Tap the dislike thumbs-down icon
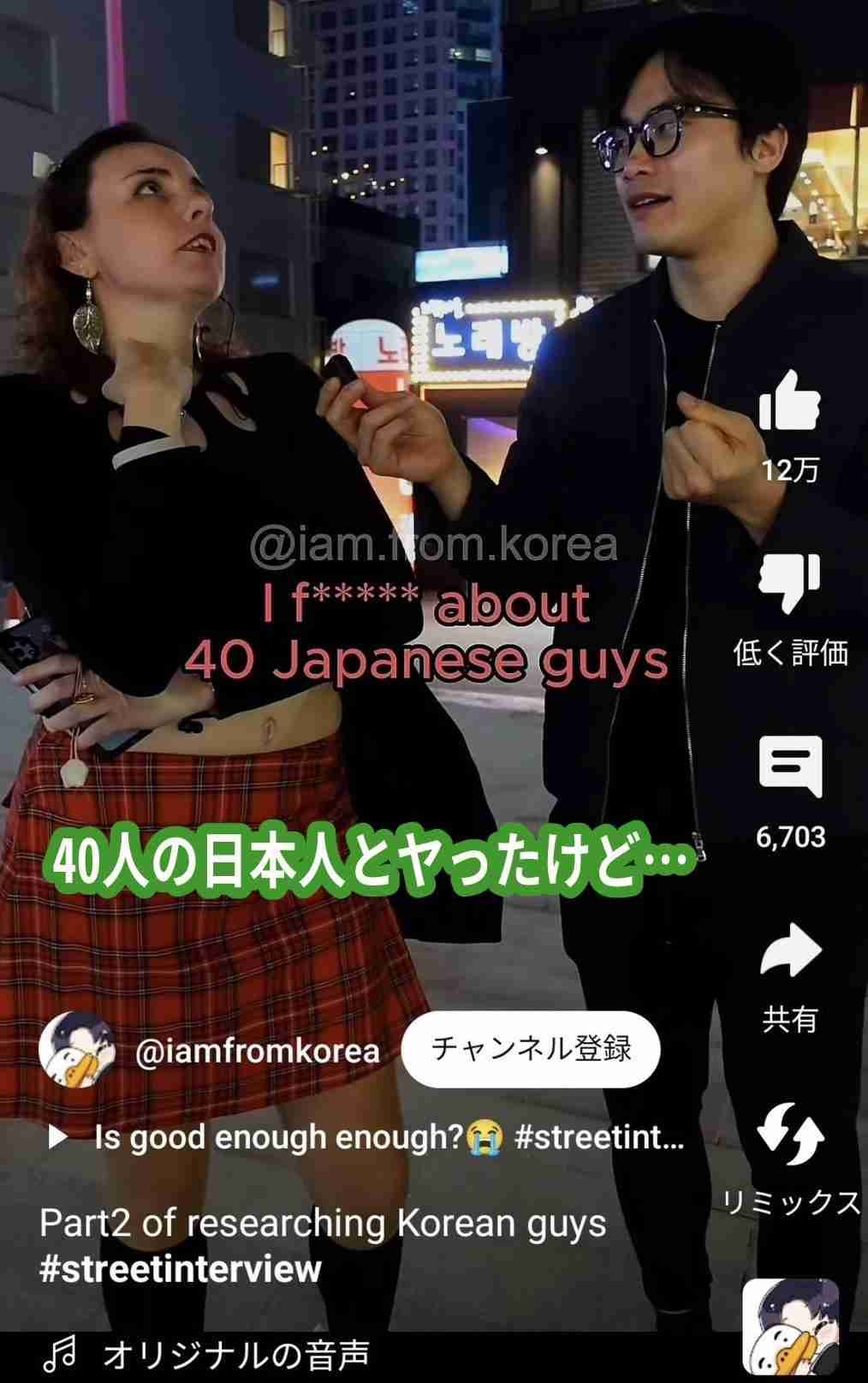868x1383 pixels. 789,583
